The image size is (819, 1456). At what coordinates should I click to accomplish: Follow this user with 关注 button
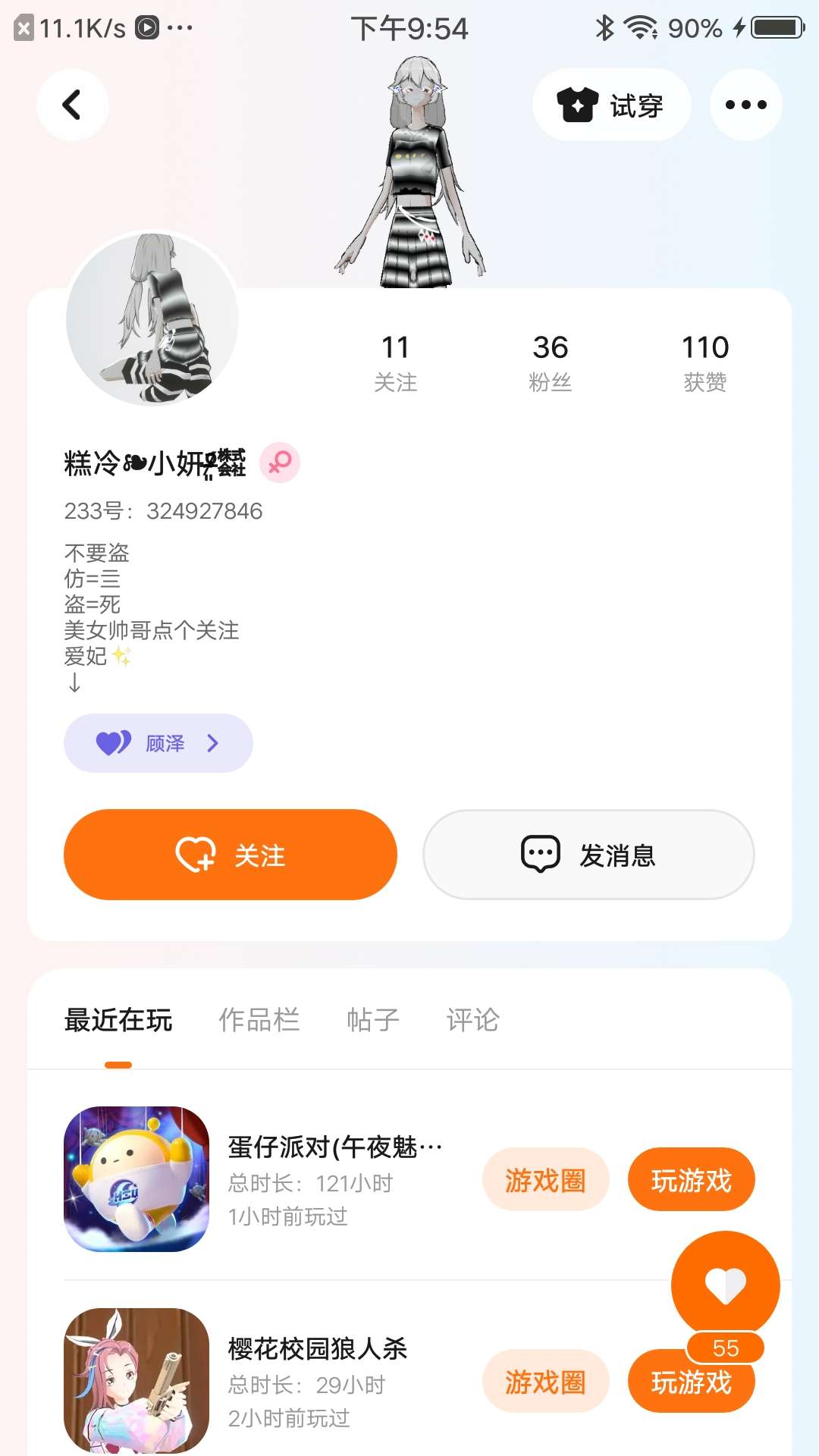[x=231, y=855]
